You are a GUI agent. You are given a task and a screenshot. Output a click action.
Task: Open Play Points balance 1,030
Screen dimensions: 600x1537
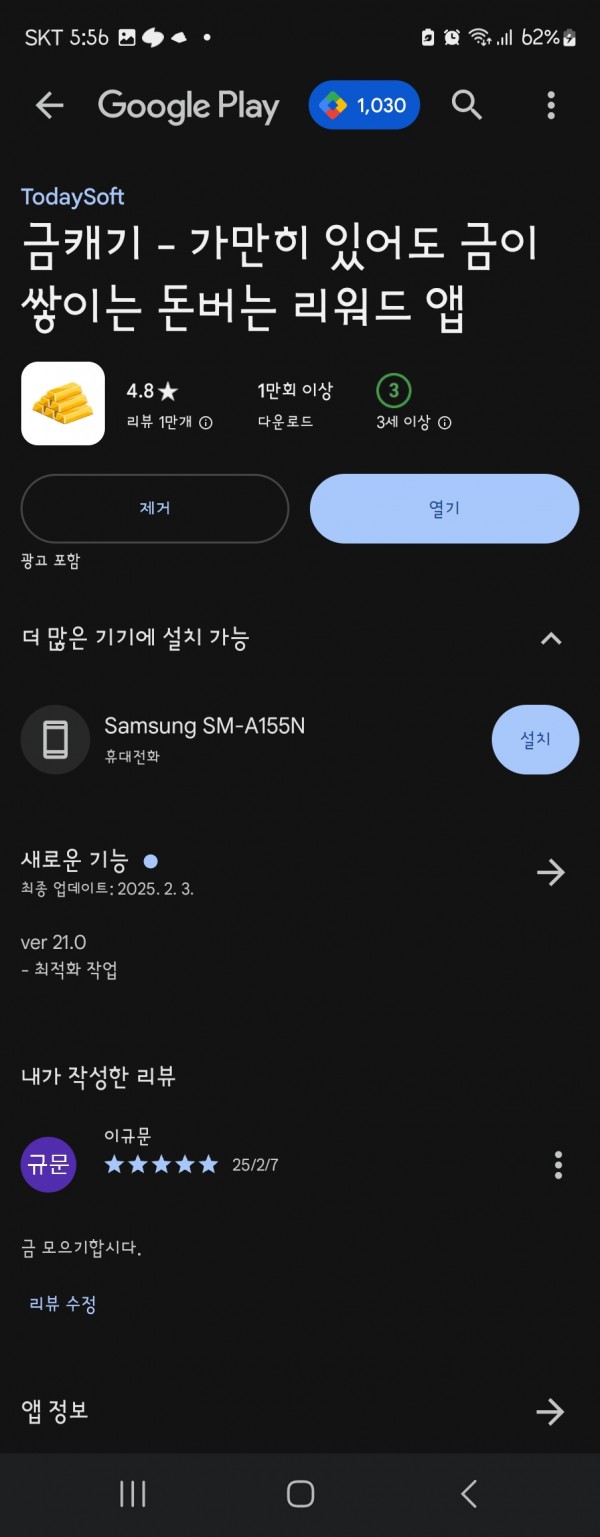[x=364, y=105]
